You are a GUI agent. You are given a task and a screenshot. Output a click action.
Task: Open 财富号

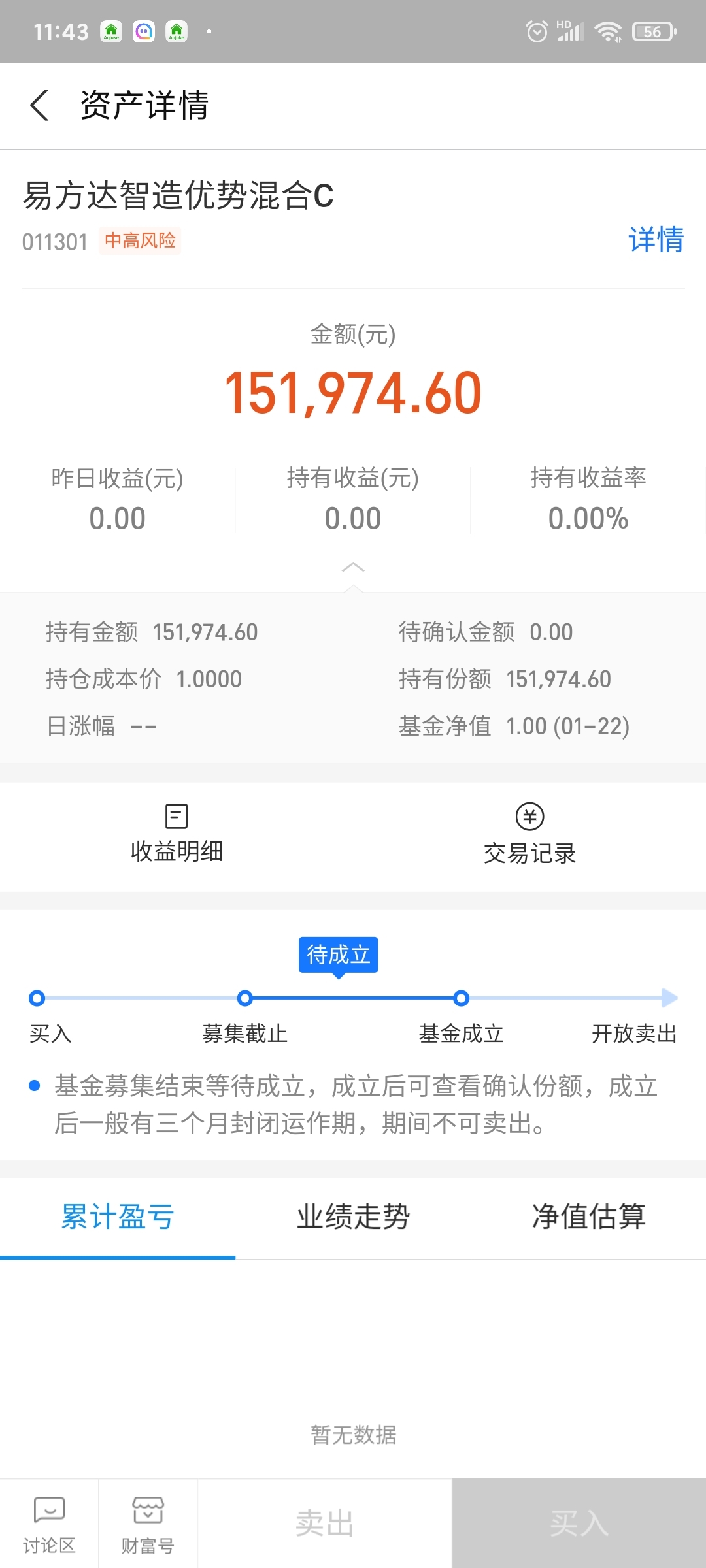tap(148, 1524)
